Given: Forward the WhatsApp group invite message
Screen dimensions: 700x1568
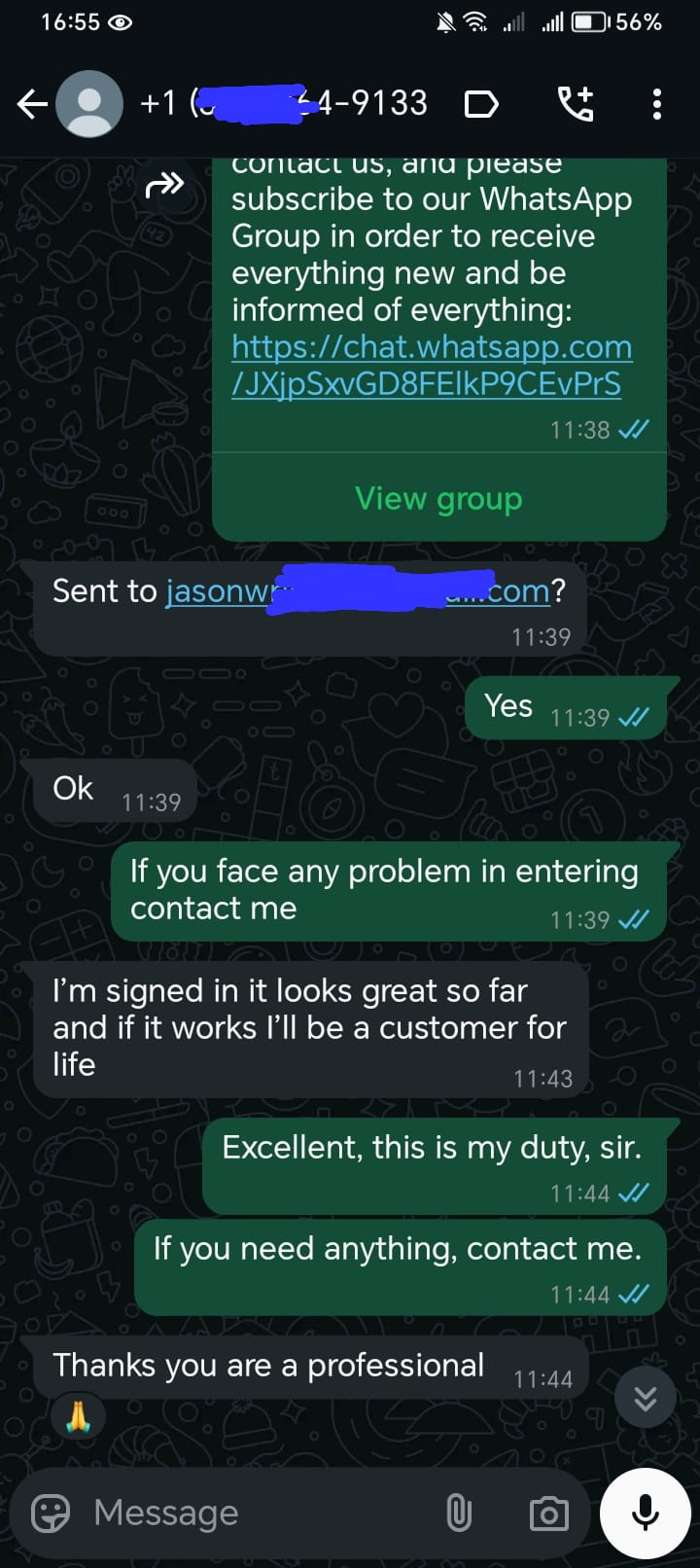Looking at the screenshot, I should click(x=164, y=184).
